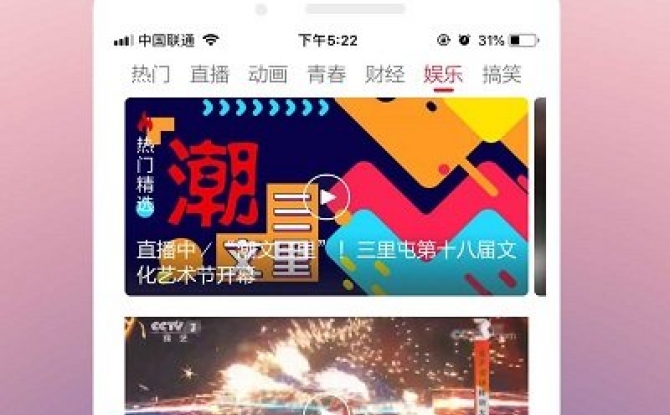
Task: Open the CCTV fireworks video card
Action: (326, 367)
